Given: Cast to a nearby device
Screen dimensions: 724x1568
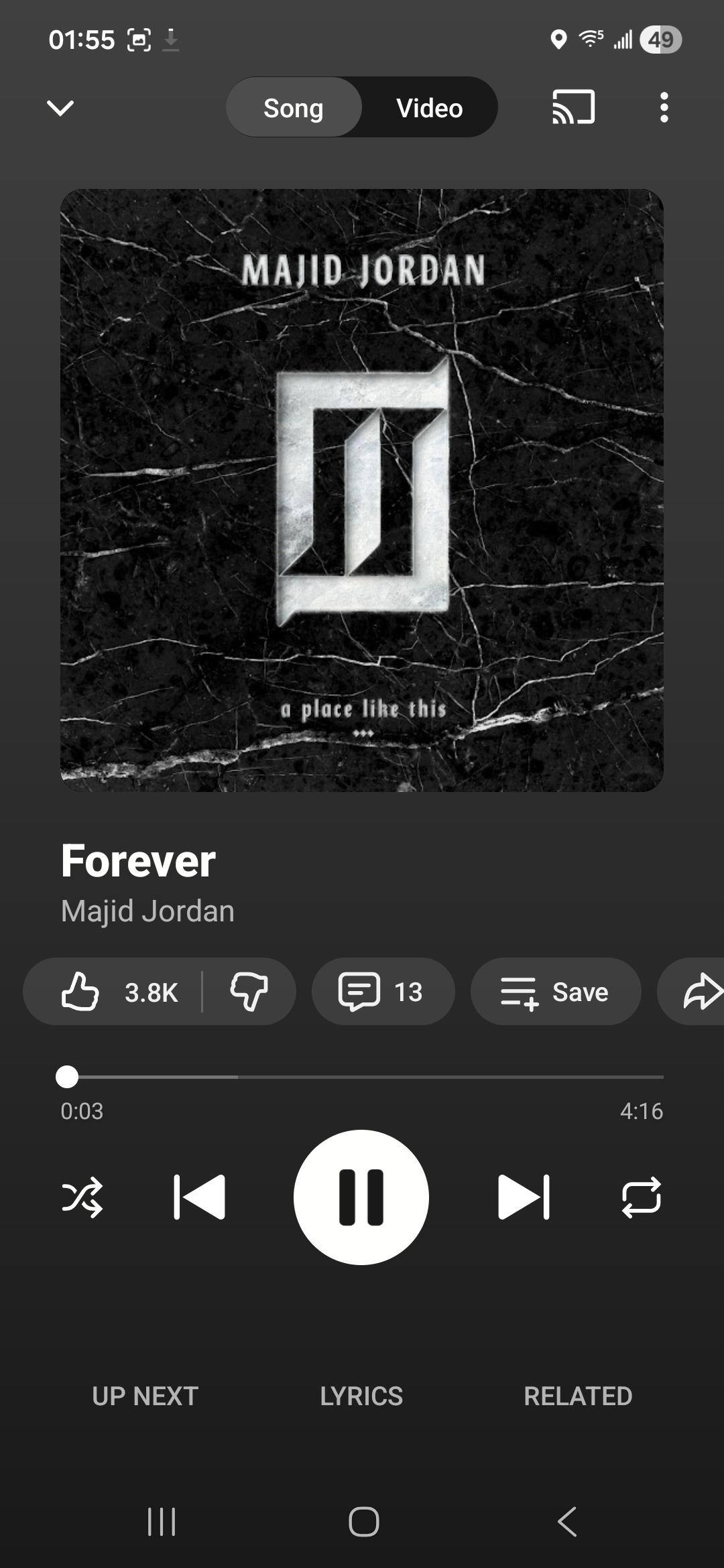Looking at the screenshot, I should pos(573,108).
